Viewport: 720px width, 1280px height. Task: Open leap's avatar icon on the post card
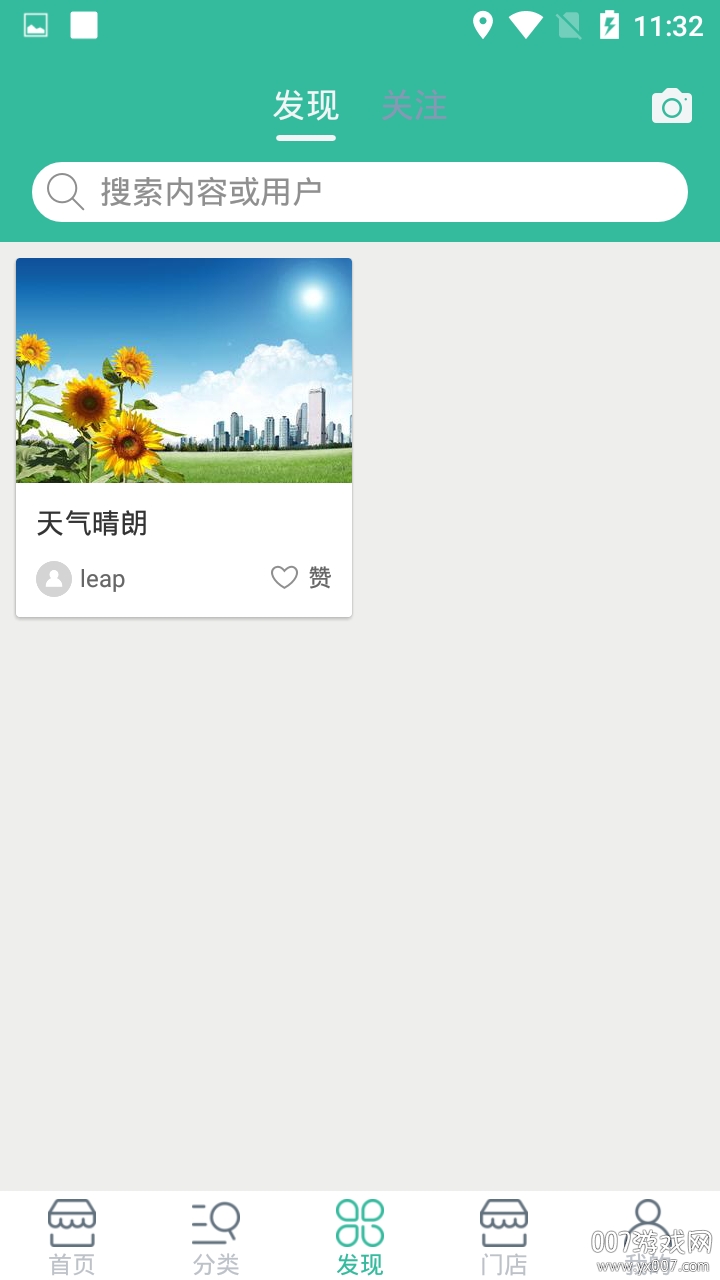pos(53,578)
